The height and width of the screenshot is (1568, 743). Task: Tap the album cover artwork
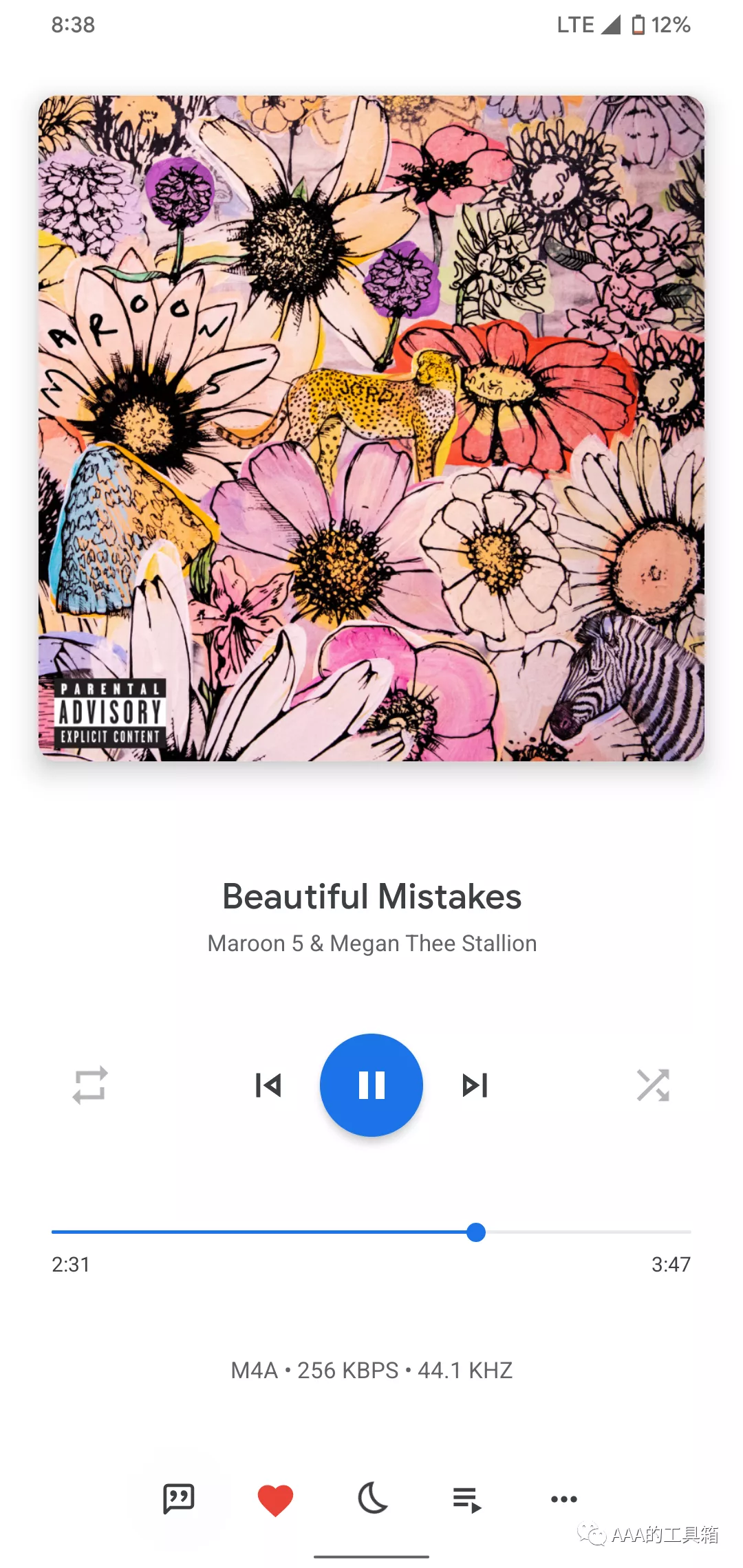(371, 428)
